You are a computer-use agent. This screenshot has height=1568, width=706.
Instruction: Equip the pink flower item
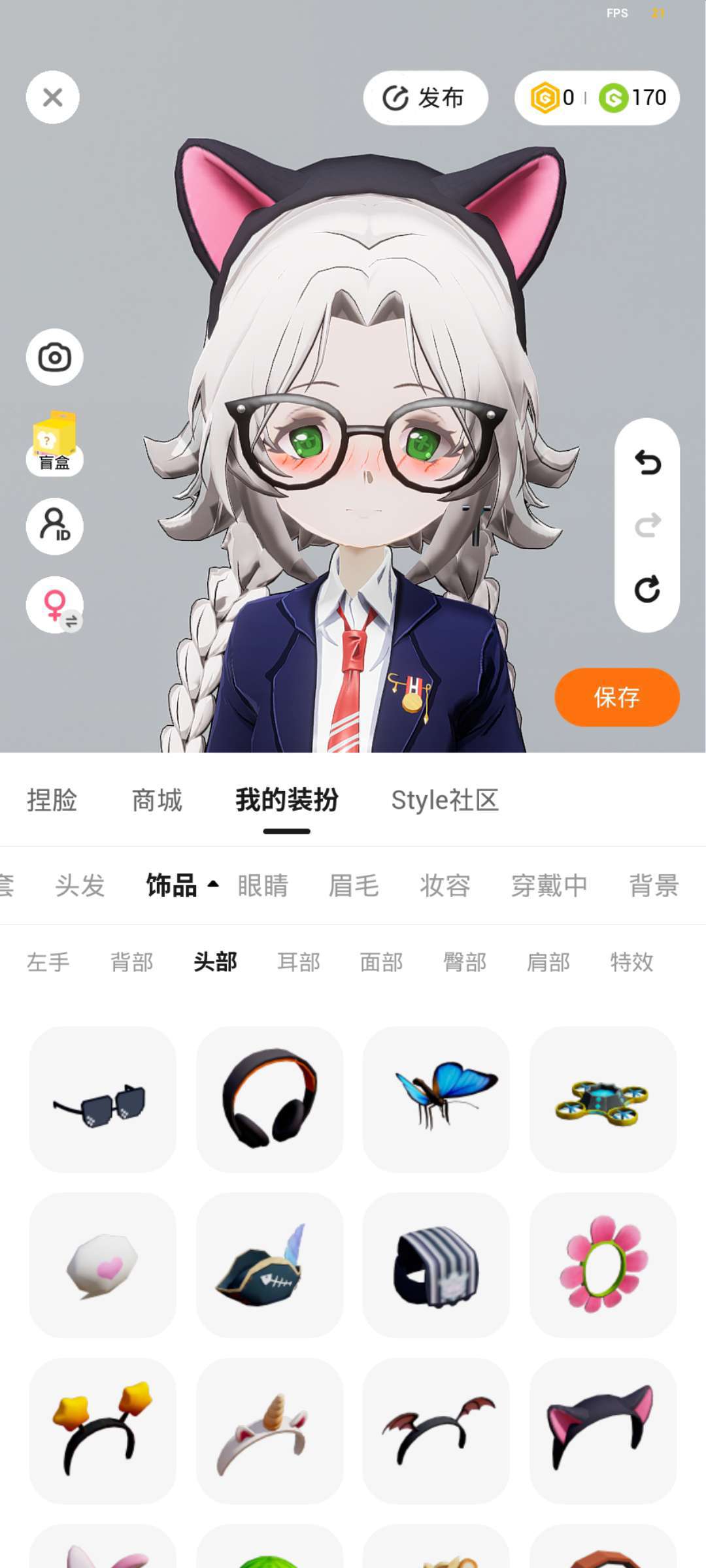(x=603, y=1265)
